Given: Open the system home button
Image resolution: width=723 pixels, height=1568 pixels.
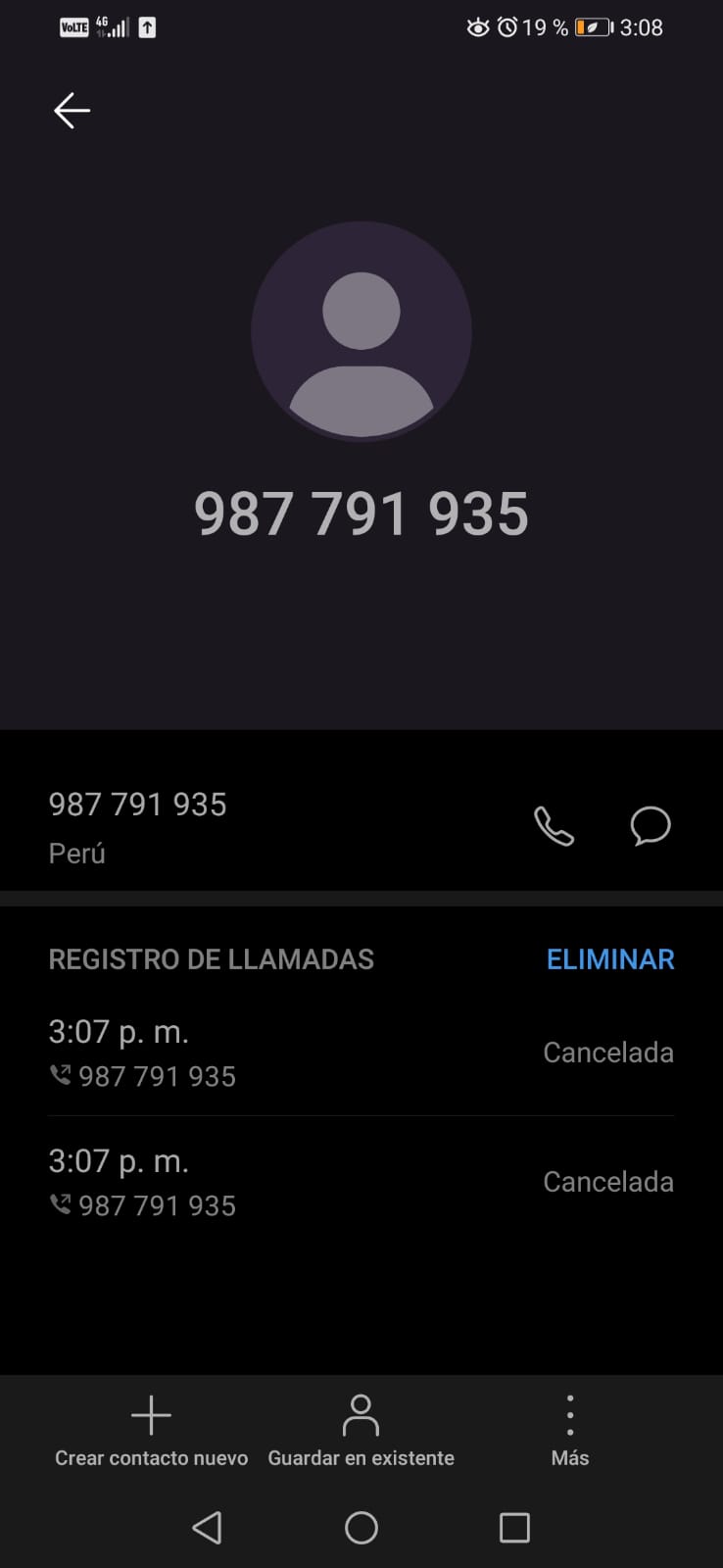Looking at the screenshot, I should click(361, 1528).
